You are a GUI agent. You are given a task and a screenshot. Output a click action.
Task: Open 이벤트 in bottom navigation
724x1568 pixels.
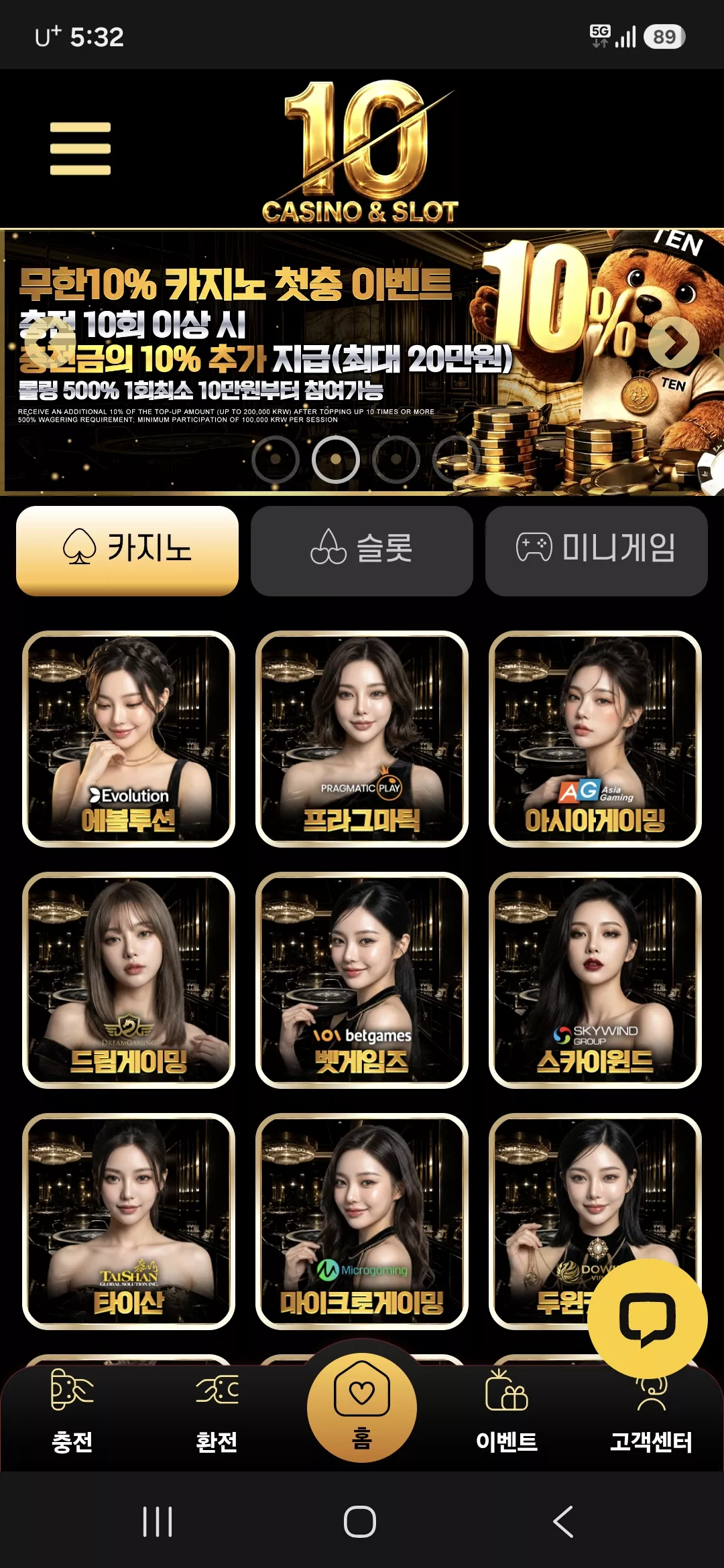coord(507,1410)
